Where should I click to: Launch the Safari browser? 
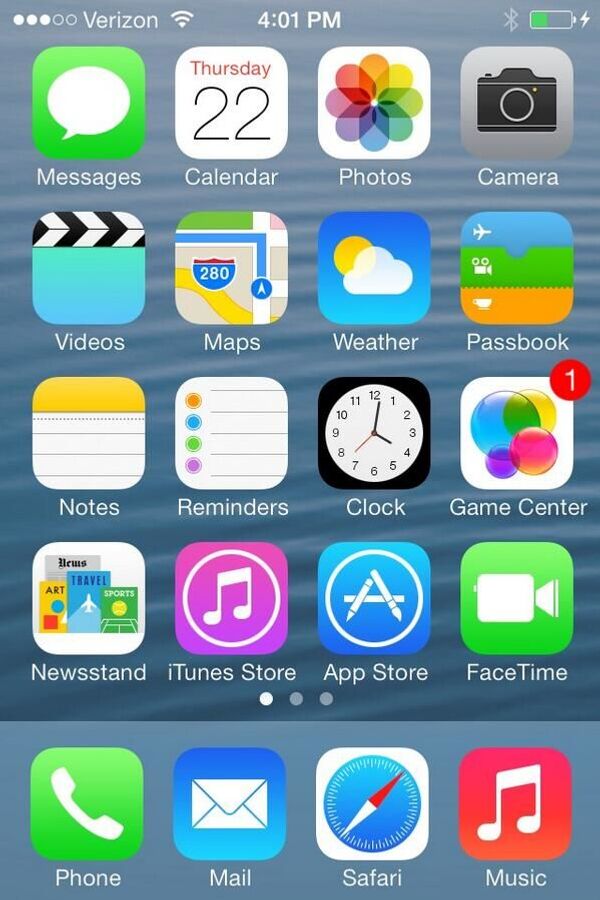coord(373,804)
